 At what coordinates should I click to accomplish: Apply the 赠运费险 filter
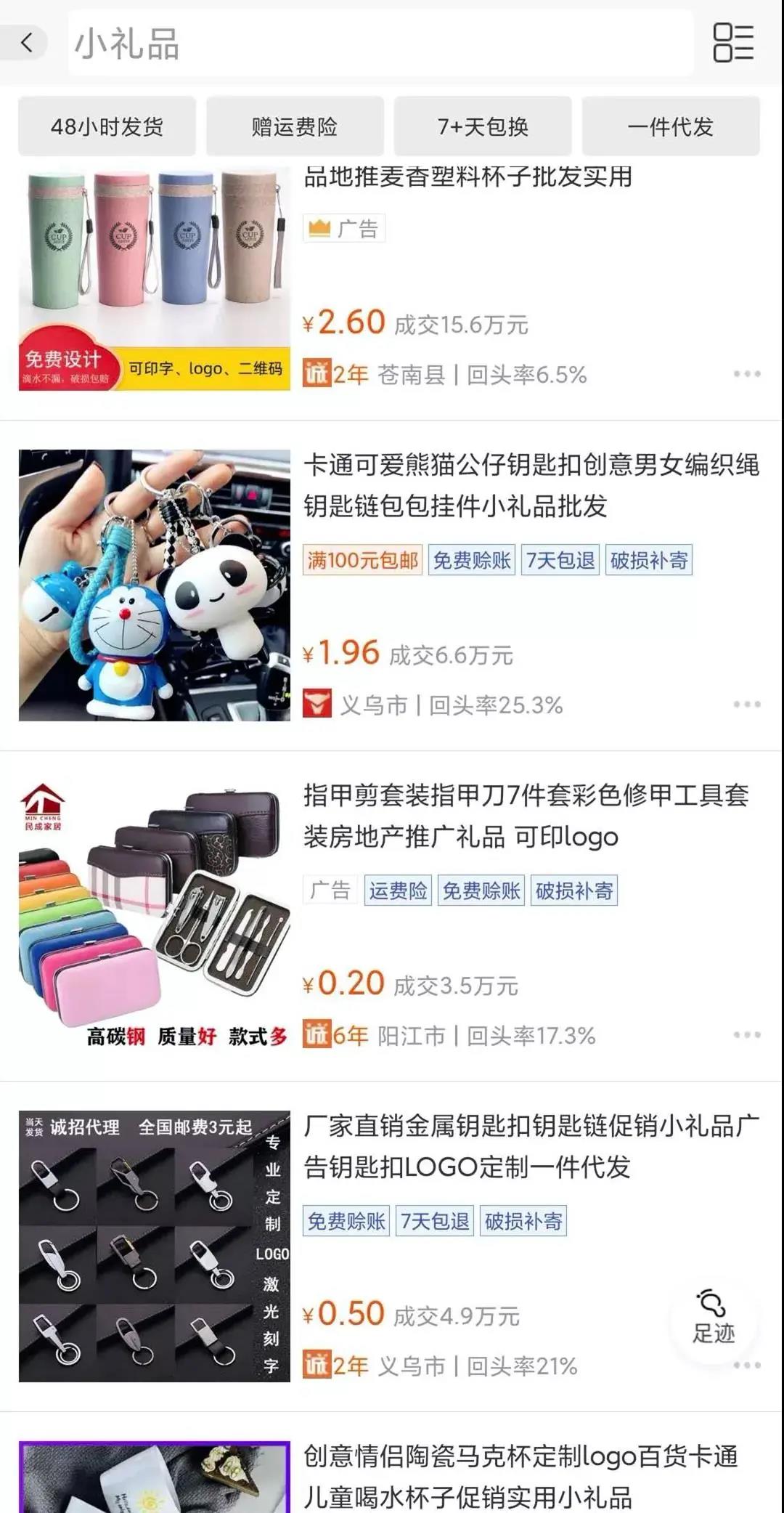click(x=295, y=126)
